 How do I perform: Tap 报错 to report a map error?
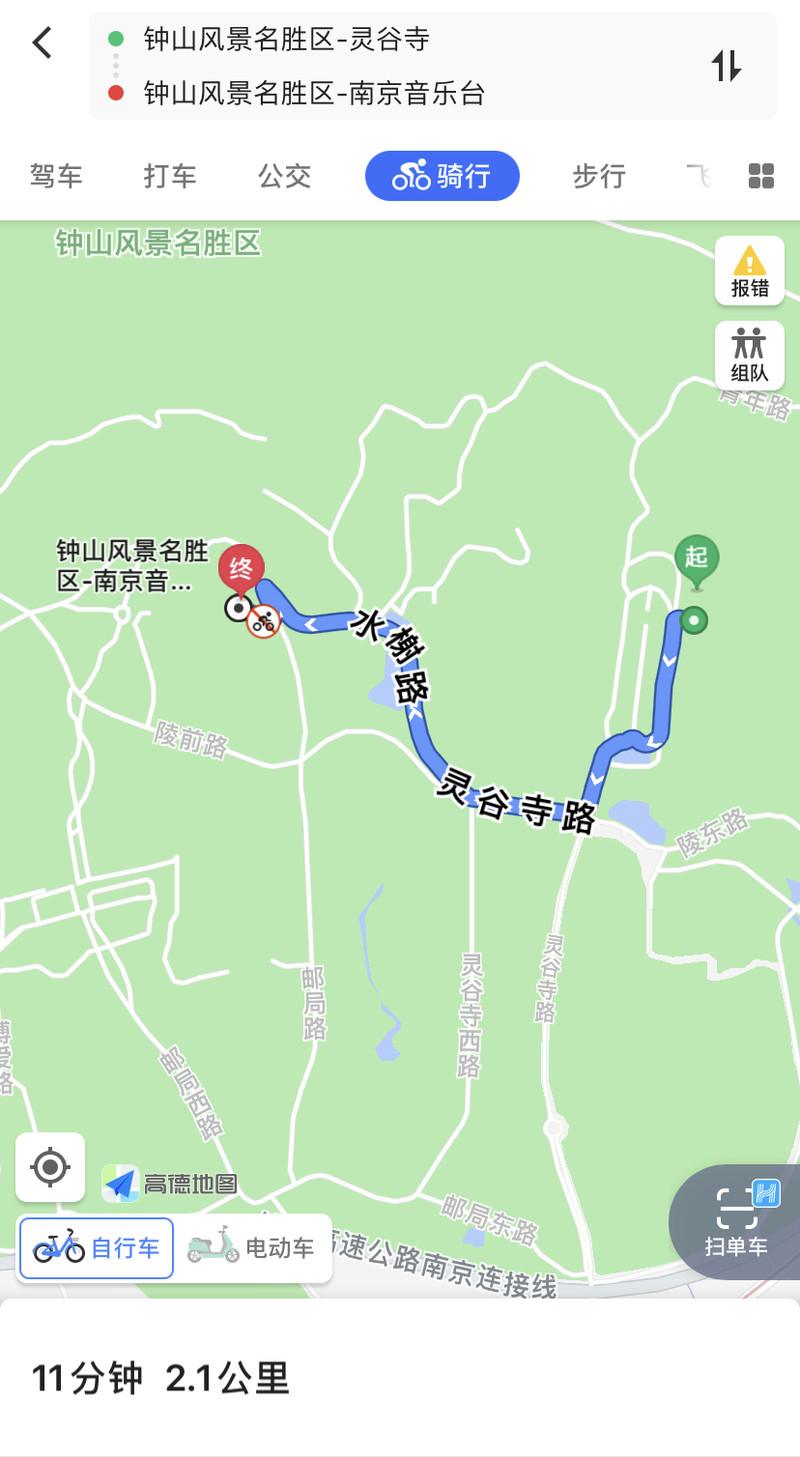750,271
